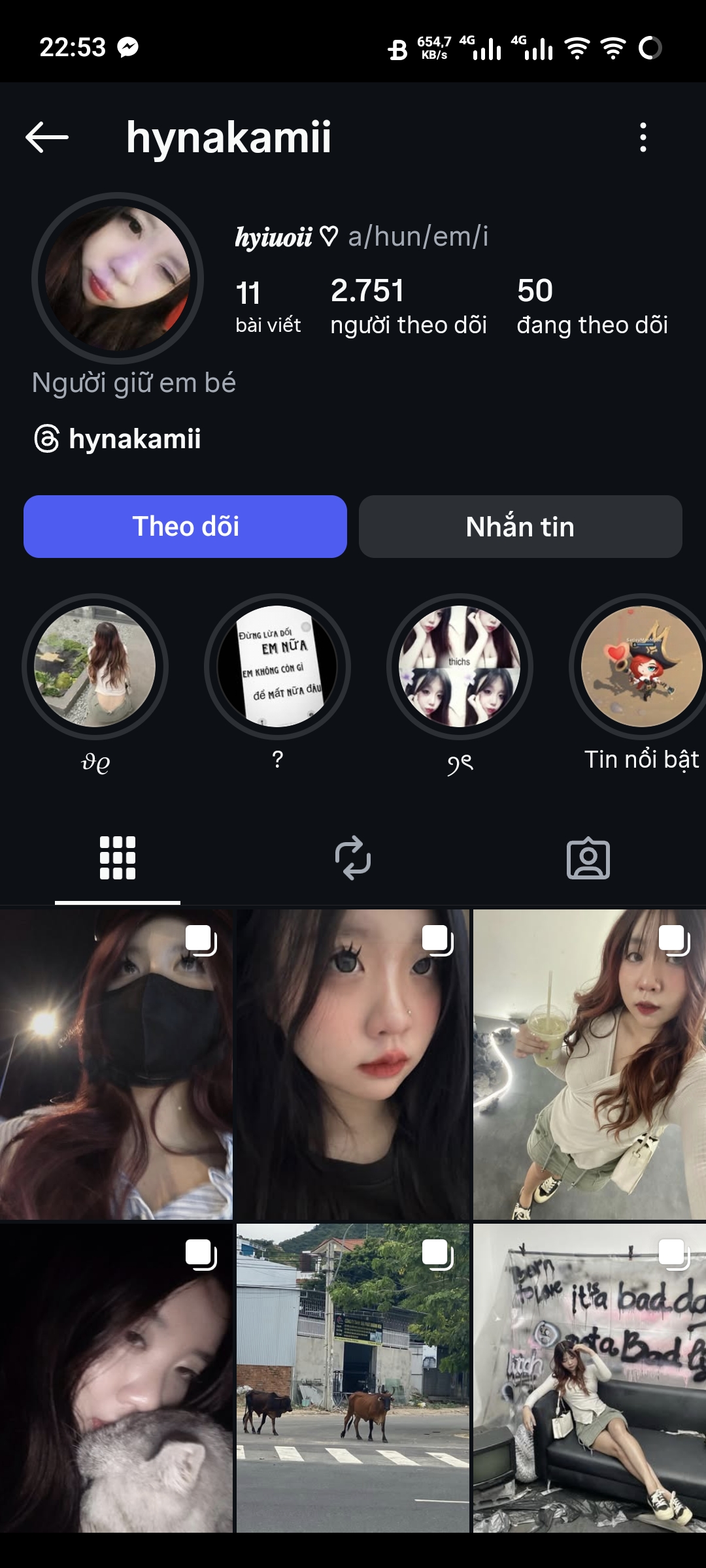The width and height of the screenshot is (706, 1568).
Task: Go back using the arrow icon
Action: pos(47,137)
